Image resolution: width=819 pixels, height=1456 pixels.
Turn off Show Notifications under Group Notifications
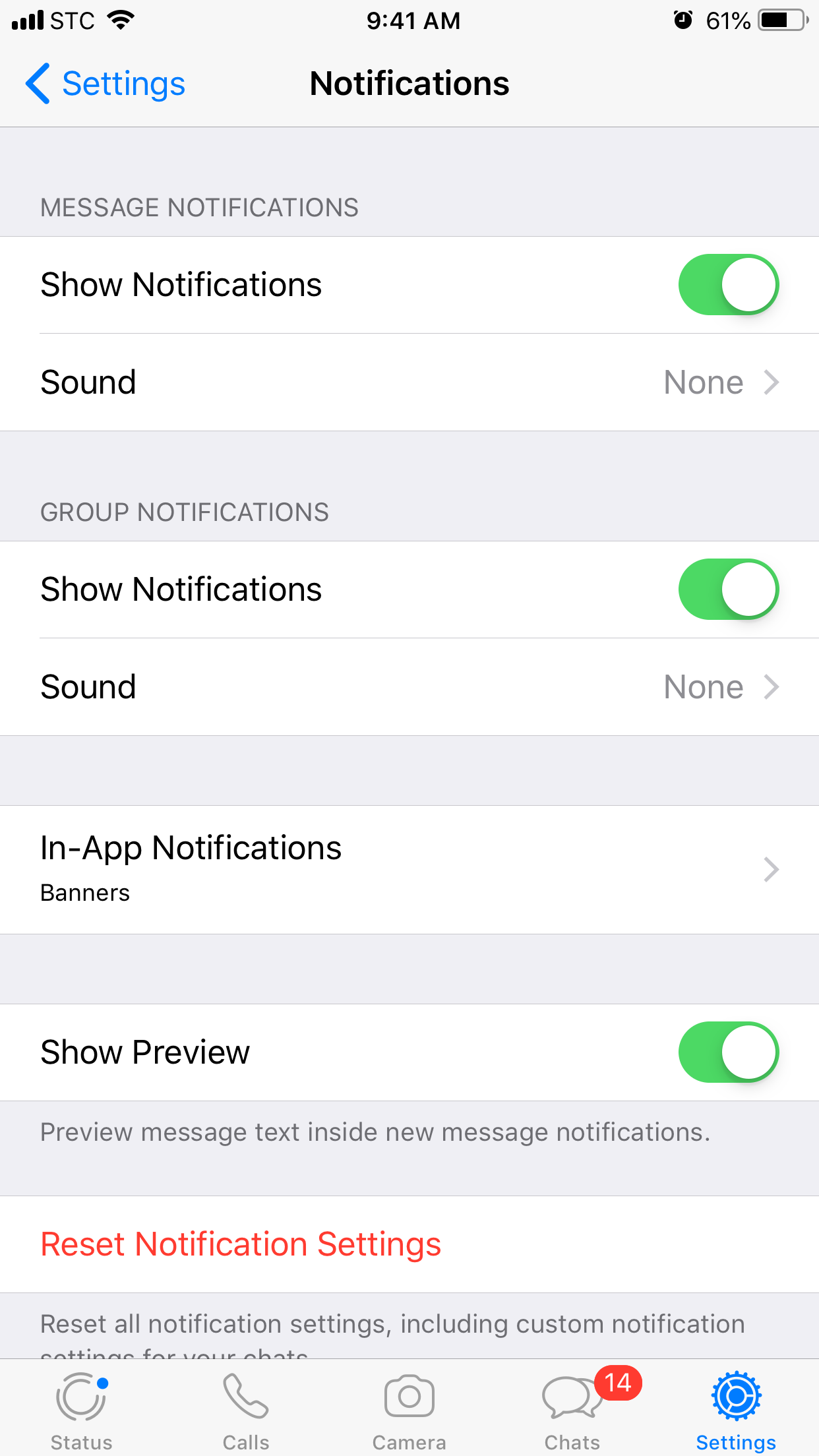(x=728, y=590)
